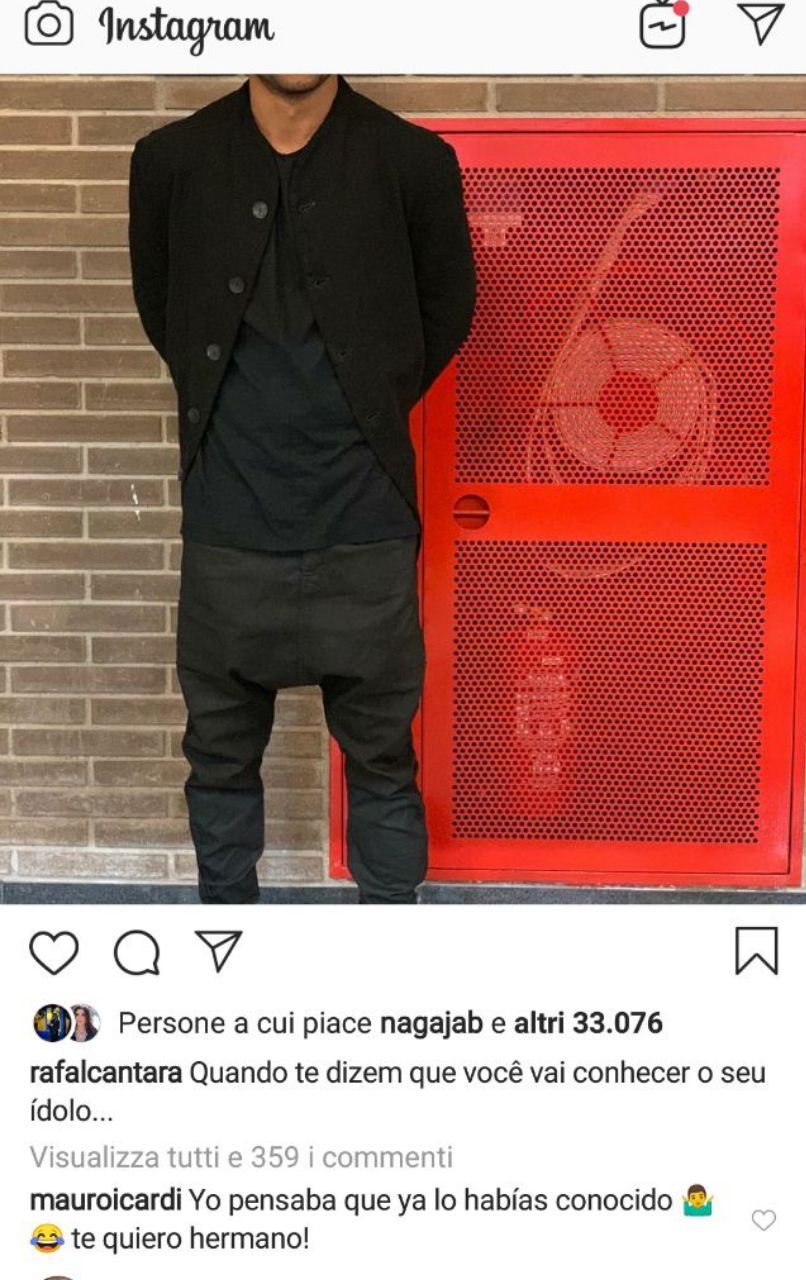Open IGTV from the top bar
The width and height of the screenshot is (806, 1280).
click(x=664, y=24)
